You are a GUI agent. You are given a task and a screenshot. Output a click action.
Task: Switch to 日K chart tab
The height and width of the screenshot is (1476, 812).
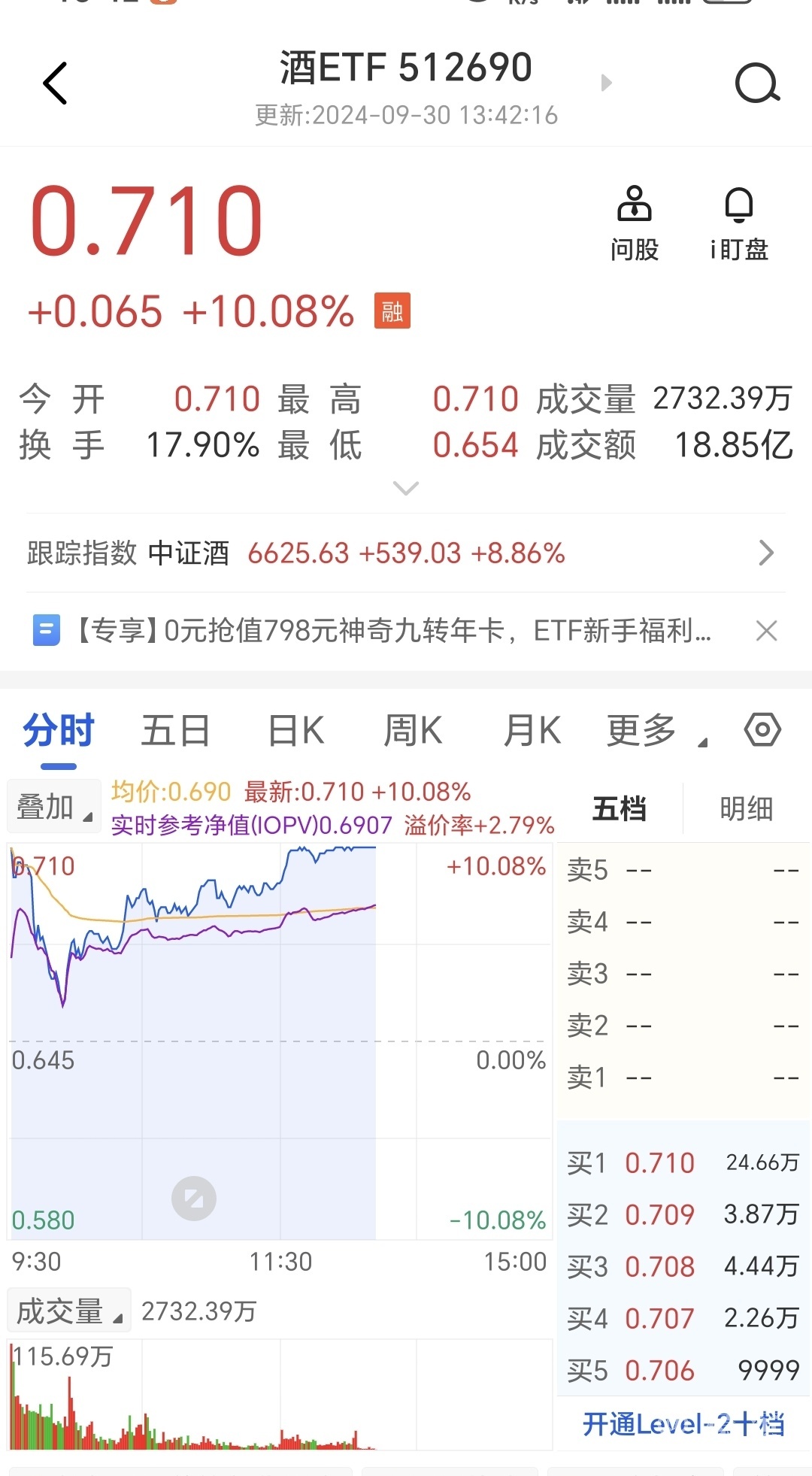[296, 731]
